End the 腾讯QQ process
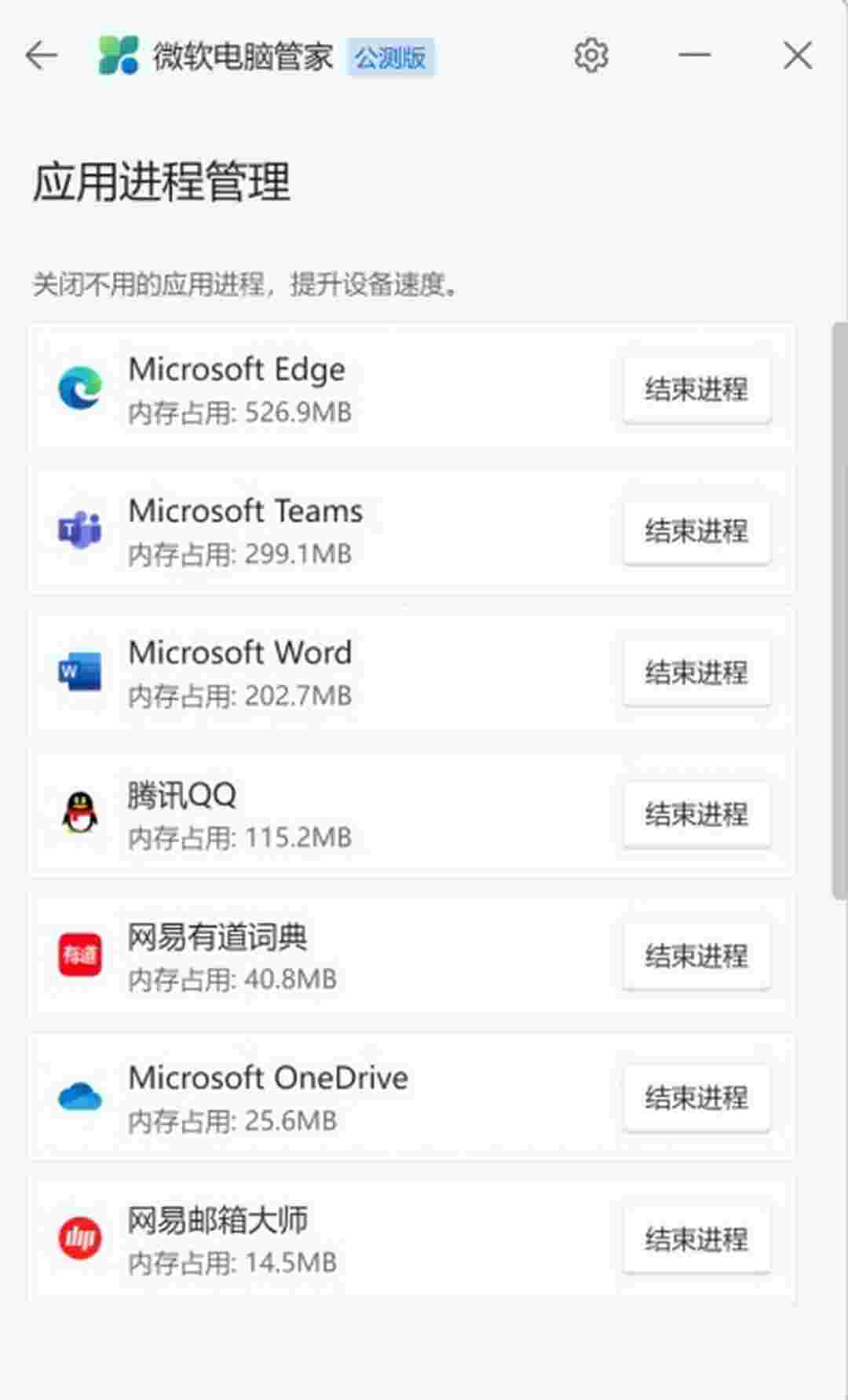Image resolution: width=848 pixels, height=1400 pixels. point(696,815)
